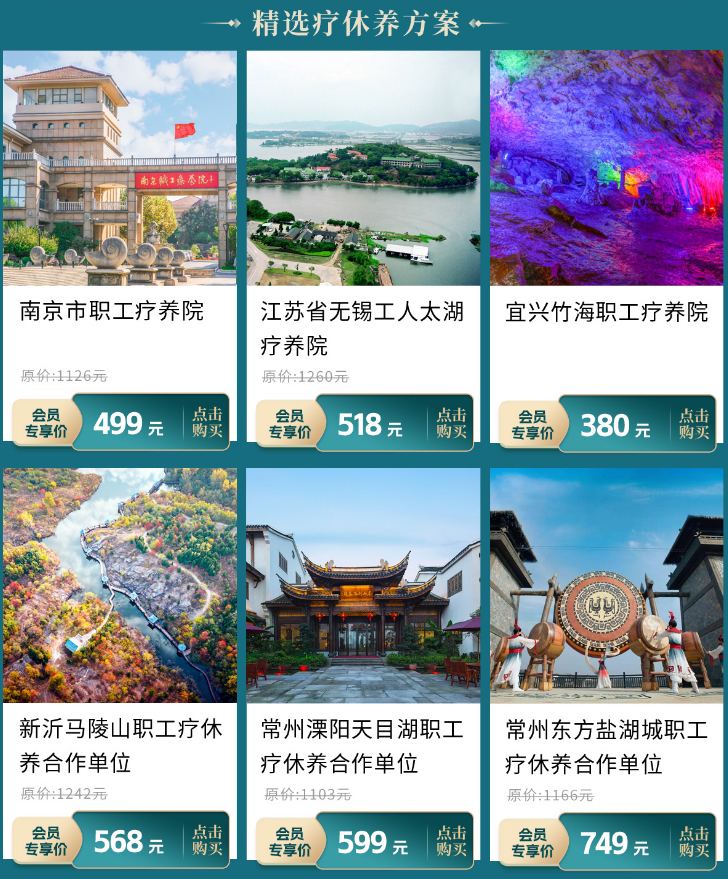Tap 点击购买 for 江苏省无锡工人太湖疗养院
This screenshot has height=879, width=728.
click(x=451, y=424)
